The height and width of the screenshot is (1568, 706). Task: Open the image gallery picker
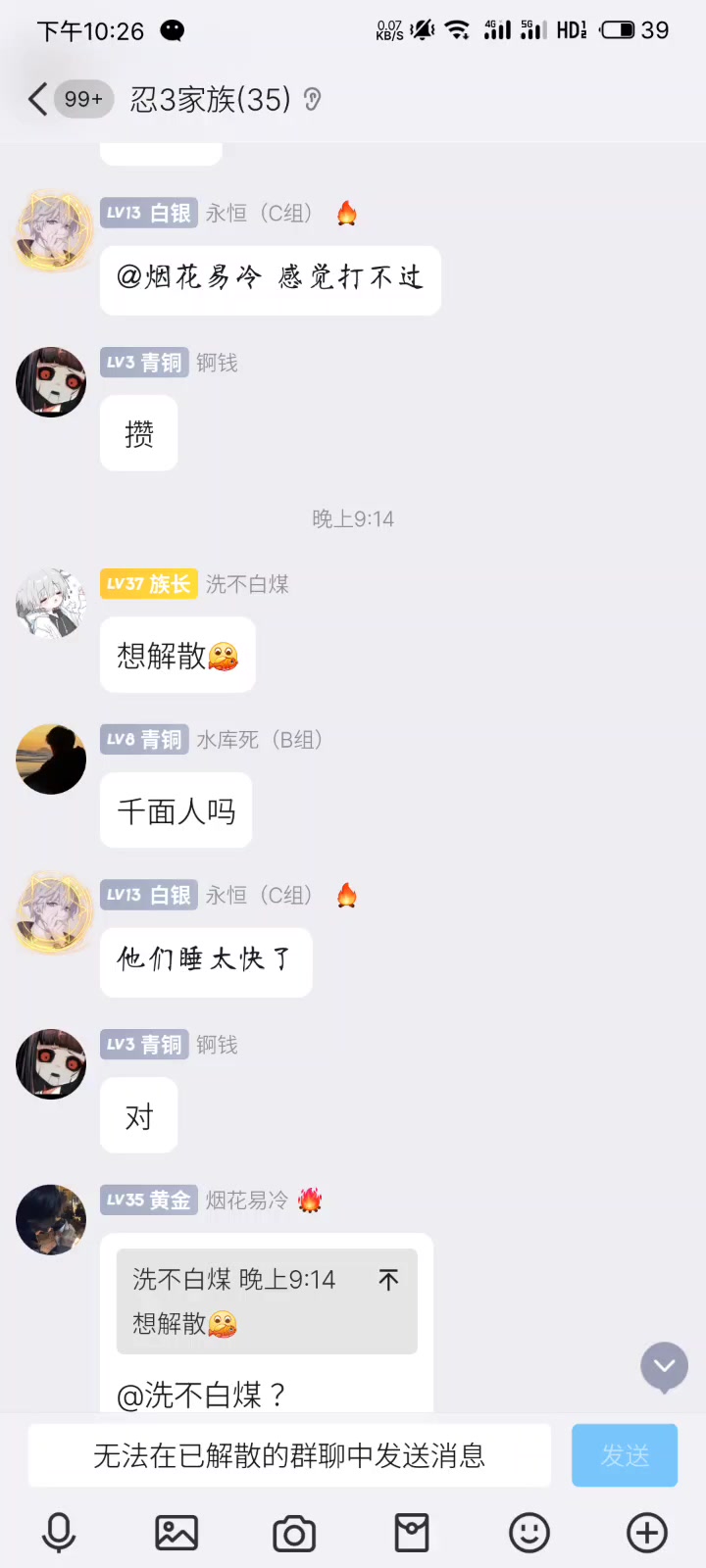pyautogui.click(x=176, y=1533)
